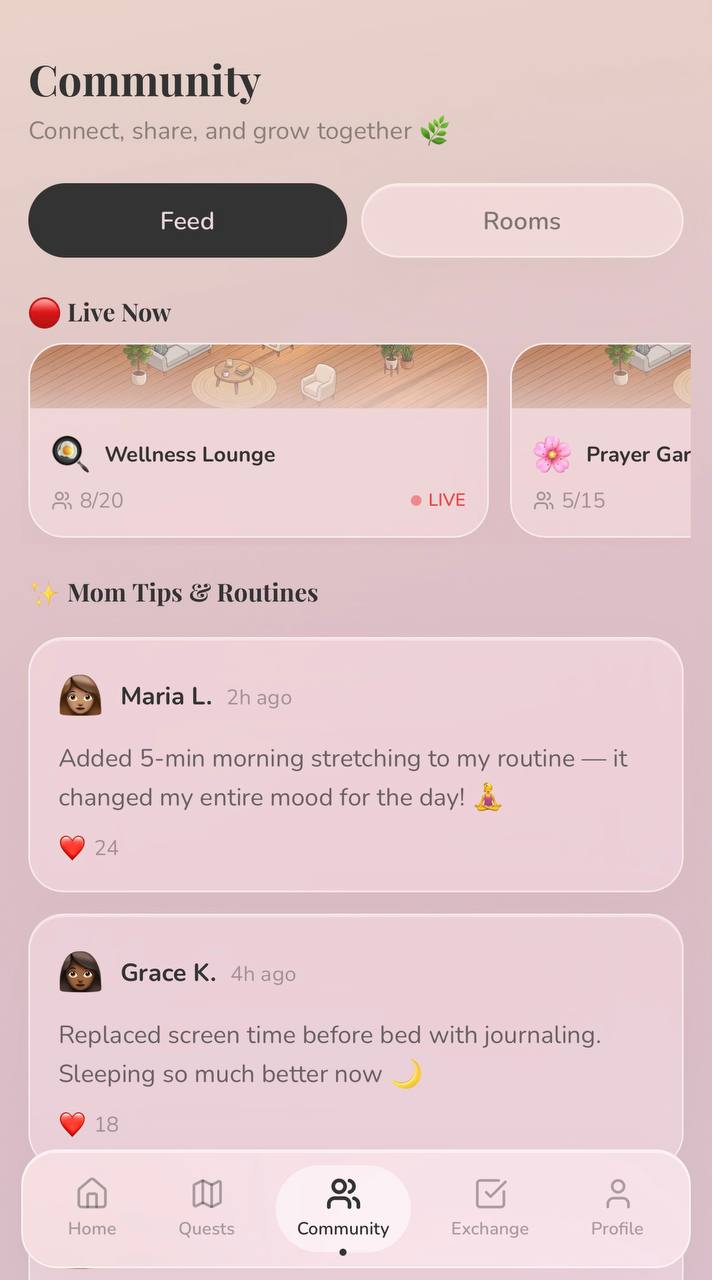Switch to the Rooms tab
The image size is (712, 1280).
pos(521,221)
